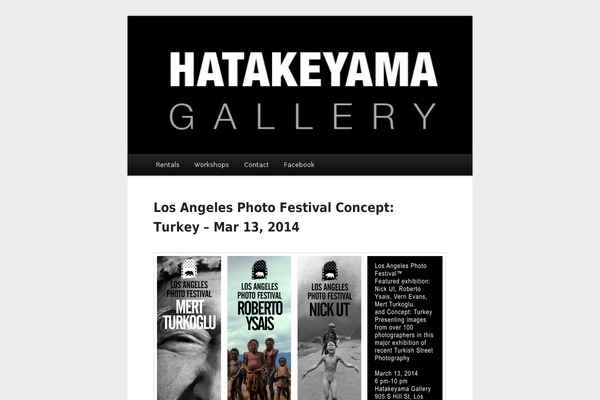Tap the Hatakeyama Gallery header banner
This screenshot has width=600, height=400.
pos(300,86)
